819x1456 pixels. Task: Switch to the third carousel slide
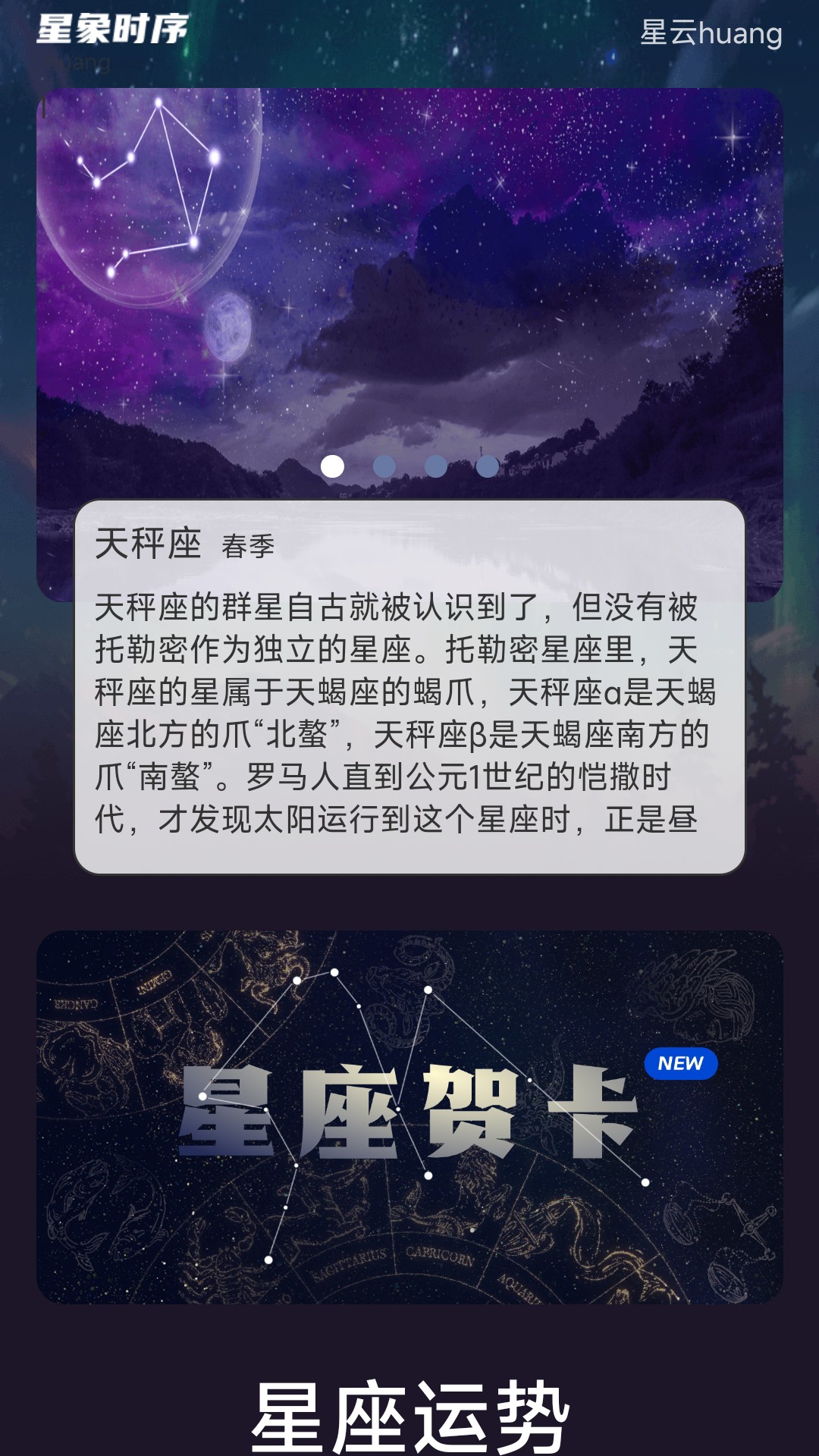coord(435,466)
